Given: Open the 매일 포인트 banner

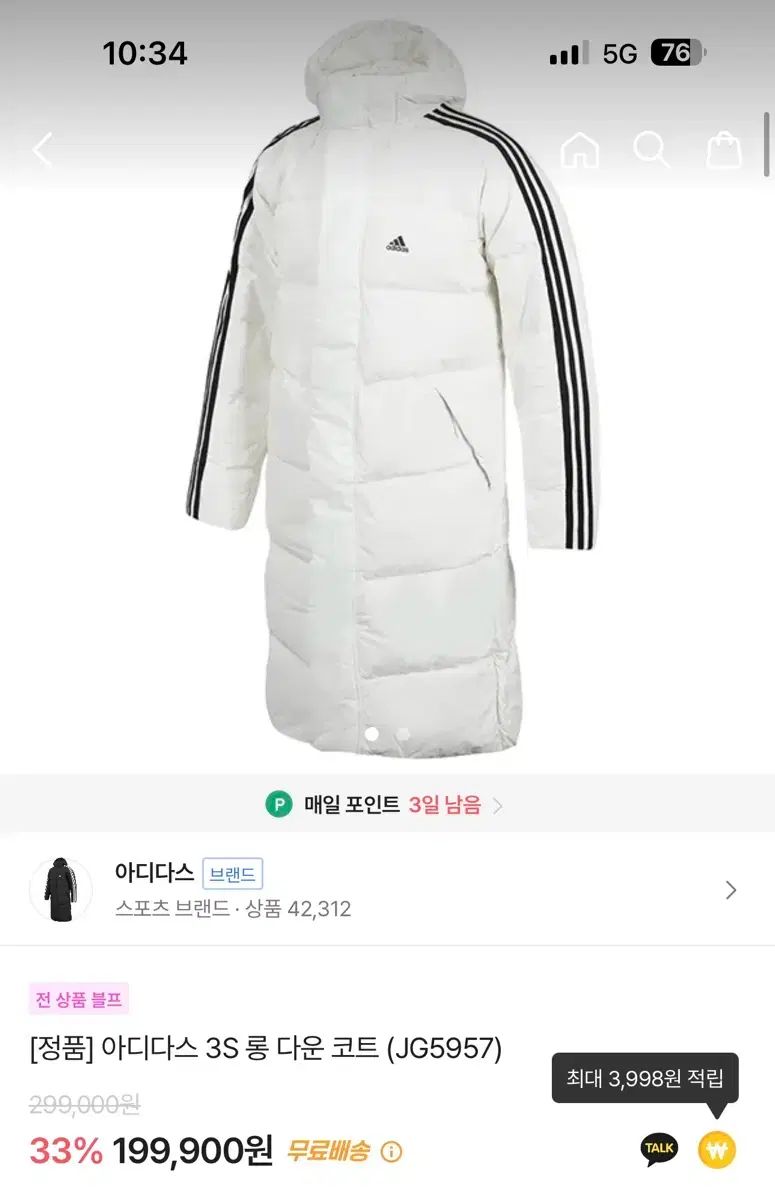Looking at the screenshot, I should (386, 804).
